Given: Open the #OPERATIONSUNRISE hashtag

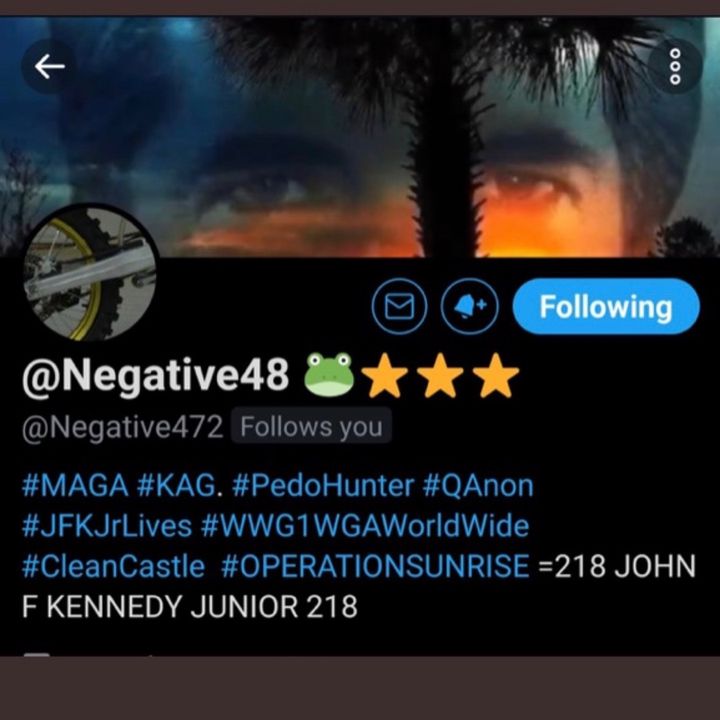Looking at the screenshot, I should point(374,566).
